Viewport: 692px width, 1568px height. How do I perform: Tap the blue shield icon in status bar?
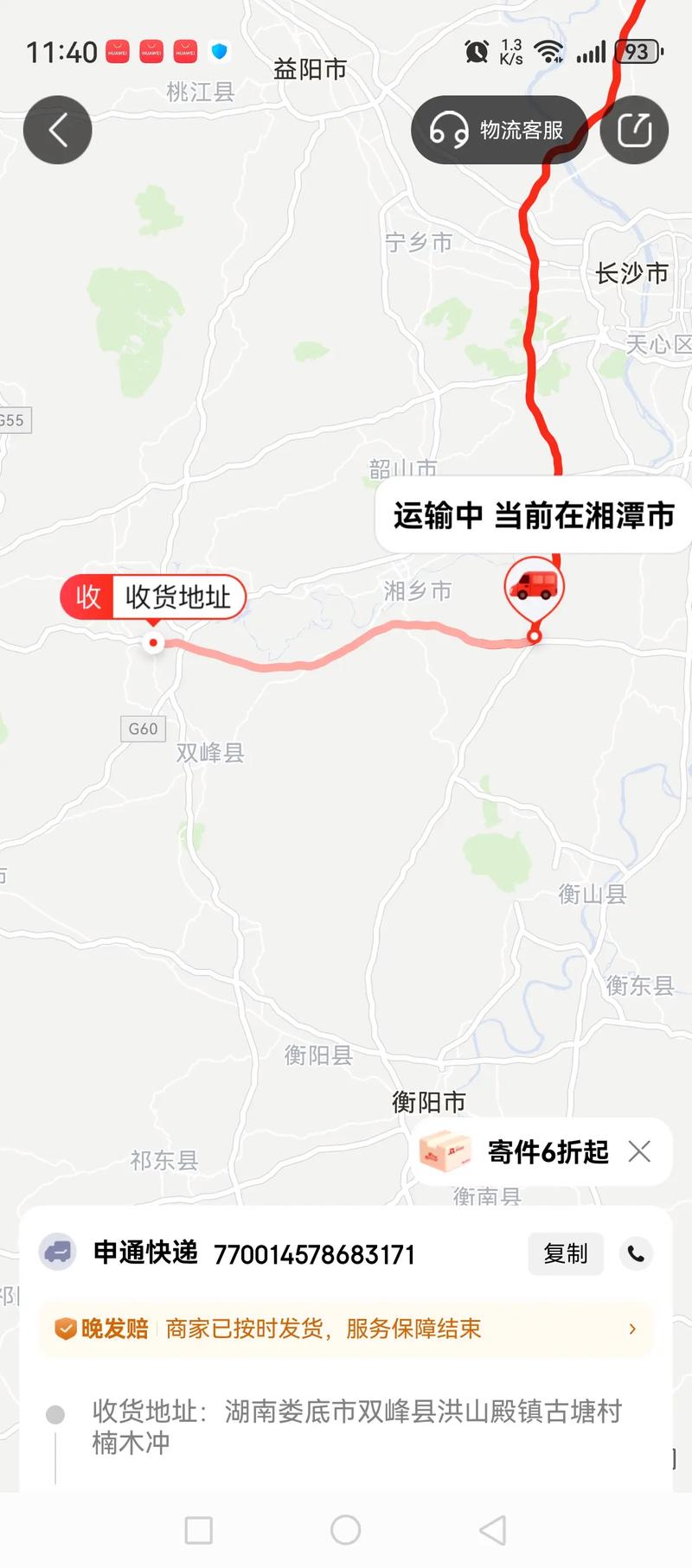pyautogui.click(x=220, y=53)
